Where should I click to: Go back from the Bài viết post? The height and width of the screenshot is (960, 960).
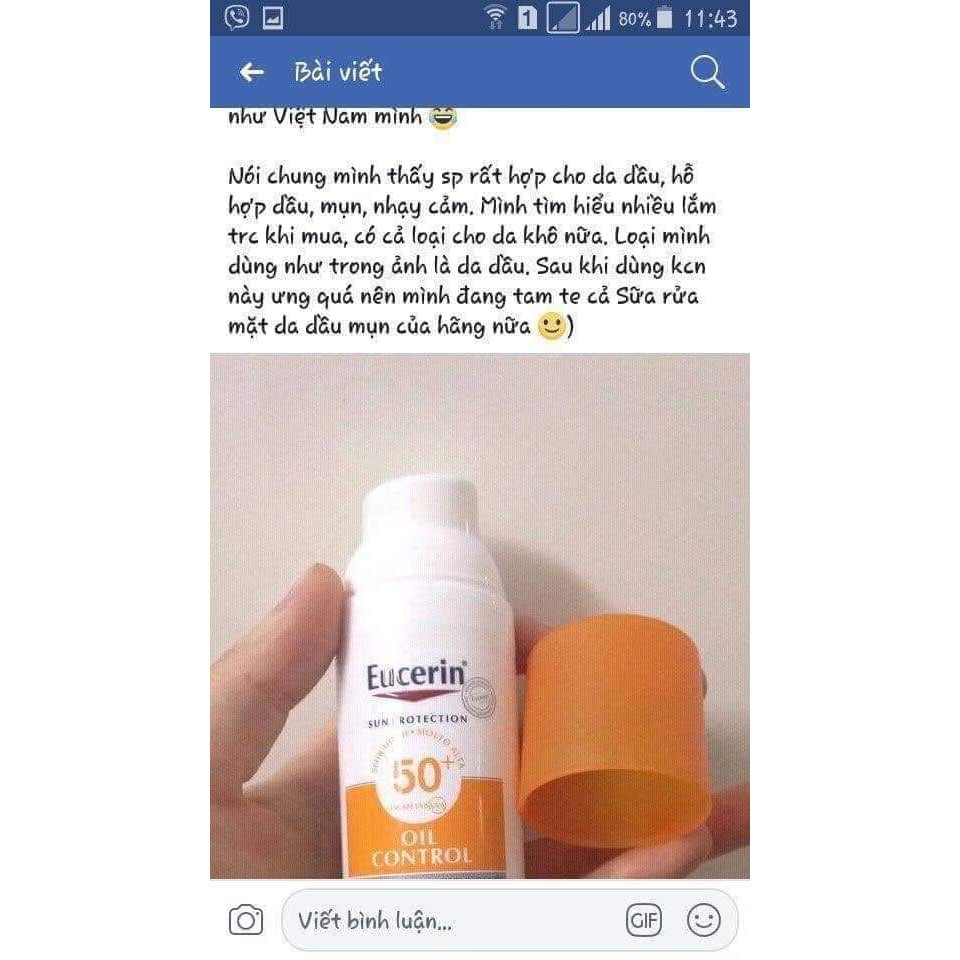point(252,72)
